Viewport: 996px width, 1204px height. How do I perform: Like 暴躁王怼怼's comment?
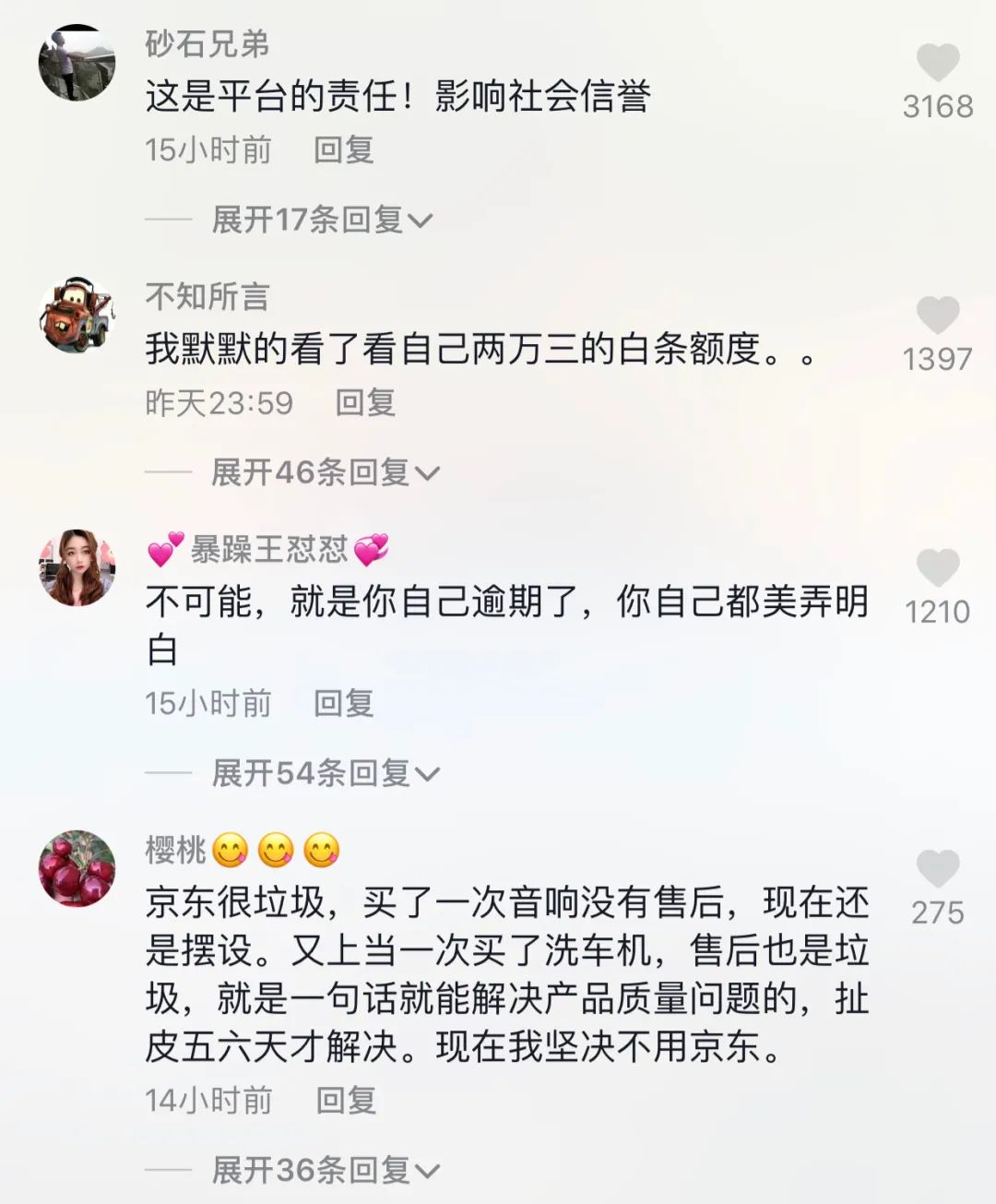coord(938,568)
